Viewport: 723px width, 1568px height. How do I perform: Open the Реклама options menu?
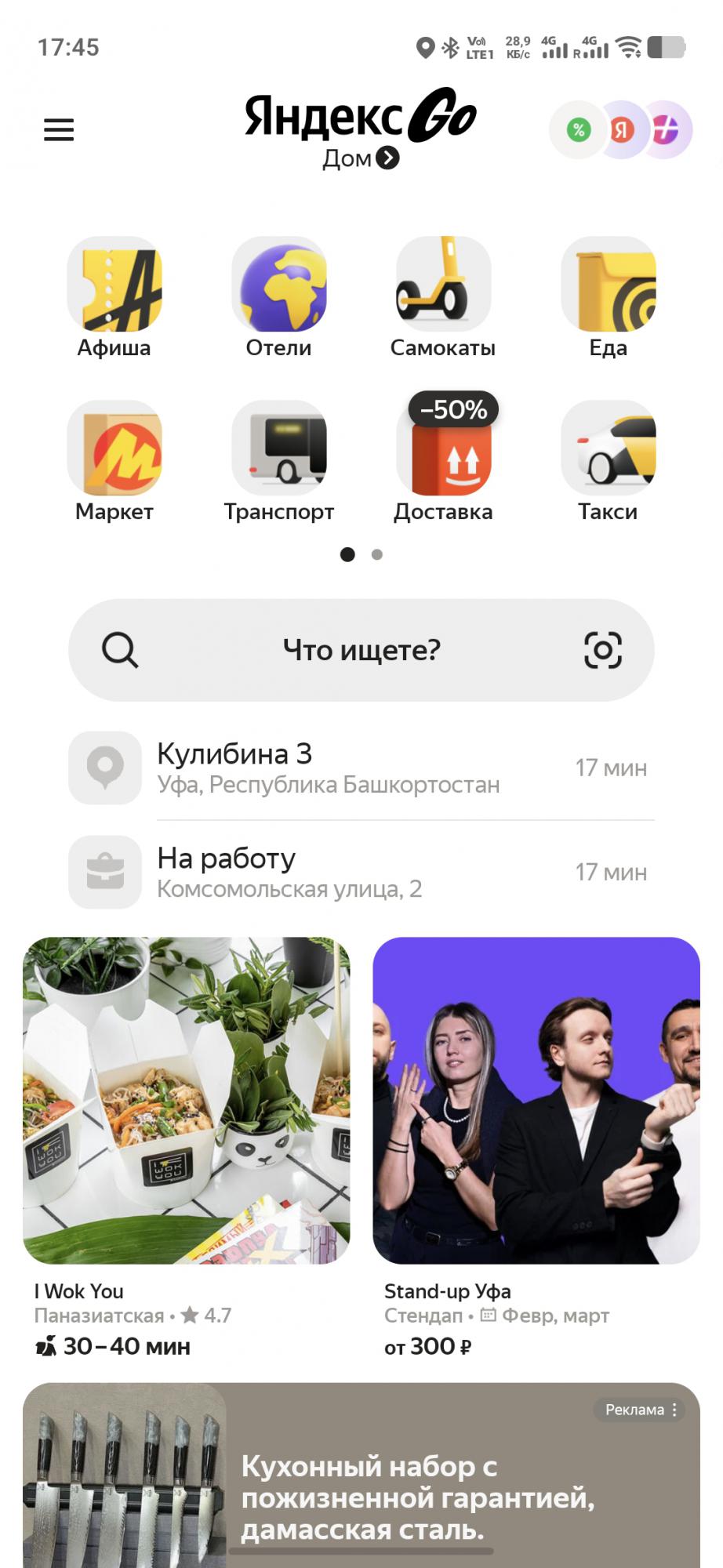[674, 1410]
